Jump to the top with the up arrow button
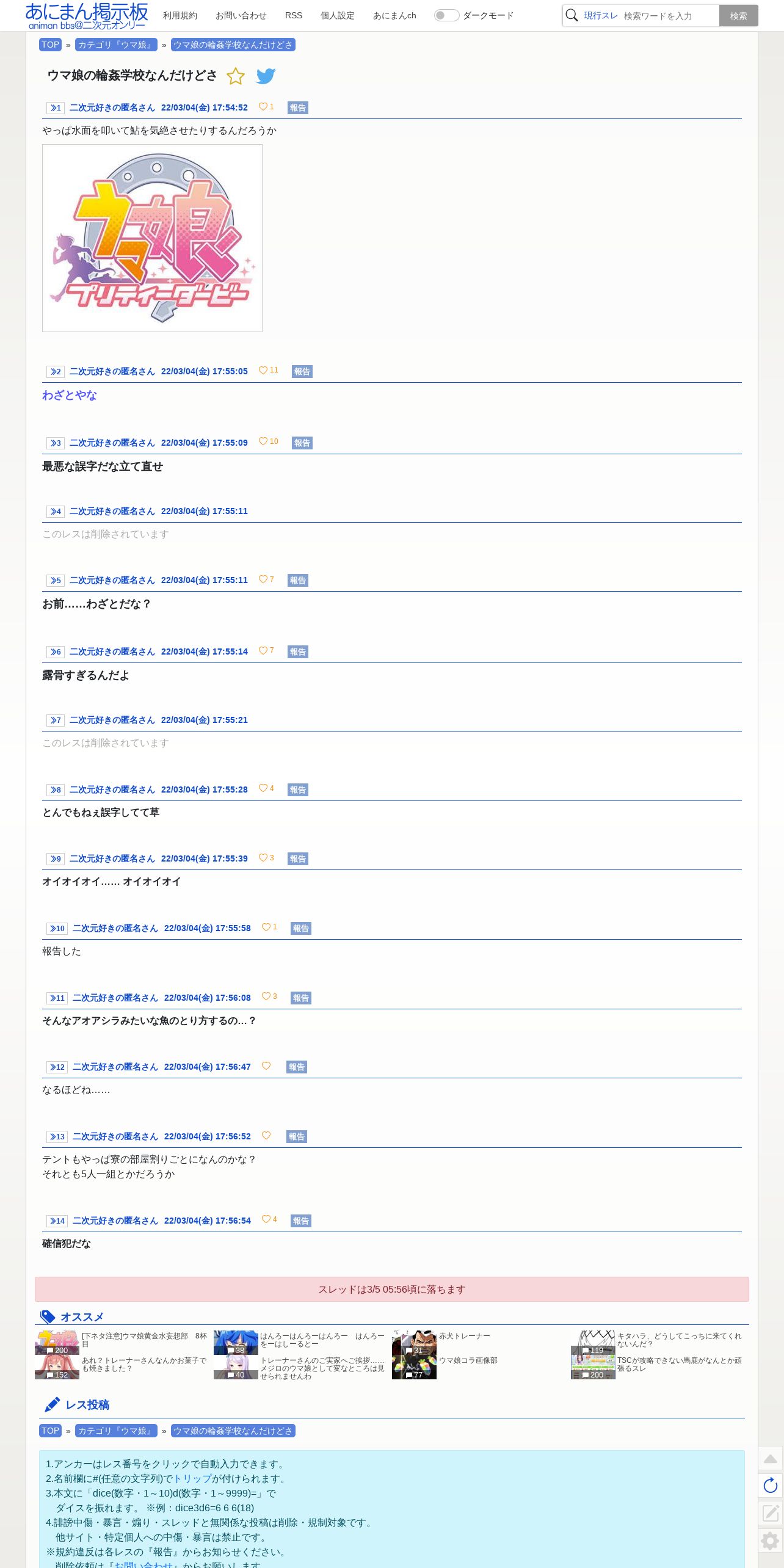This screenshot has height=1568, width=784. coord(771,1459)
